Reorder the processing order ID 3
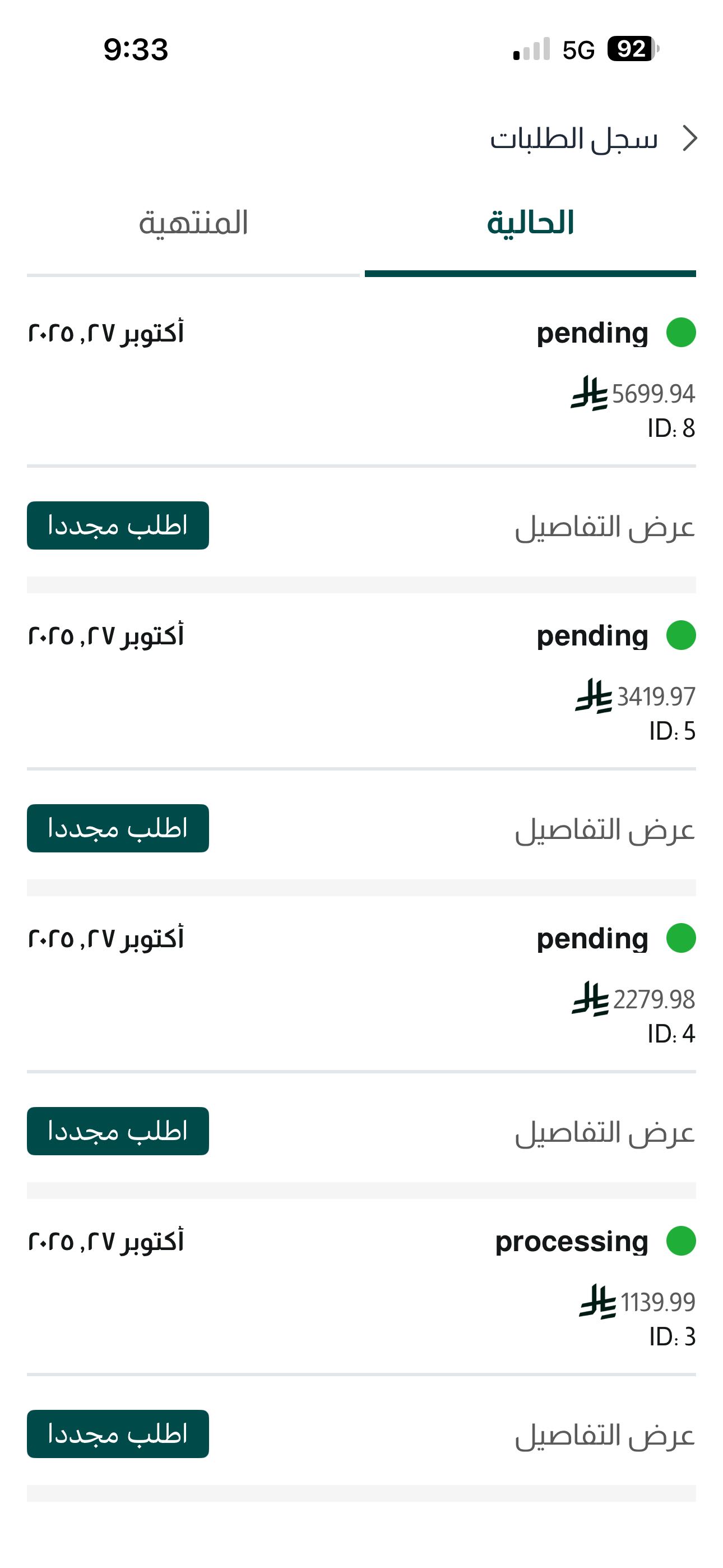Screen dimensions: 723x1568 coord(118,1433)
